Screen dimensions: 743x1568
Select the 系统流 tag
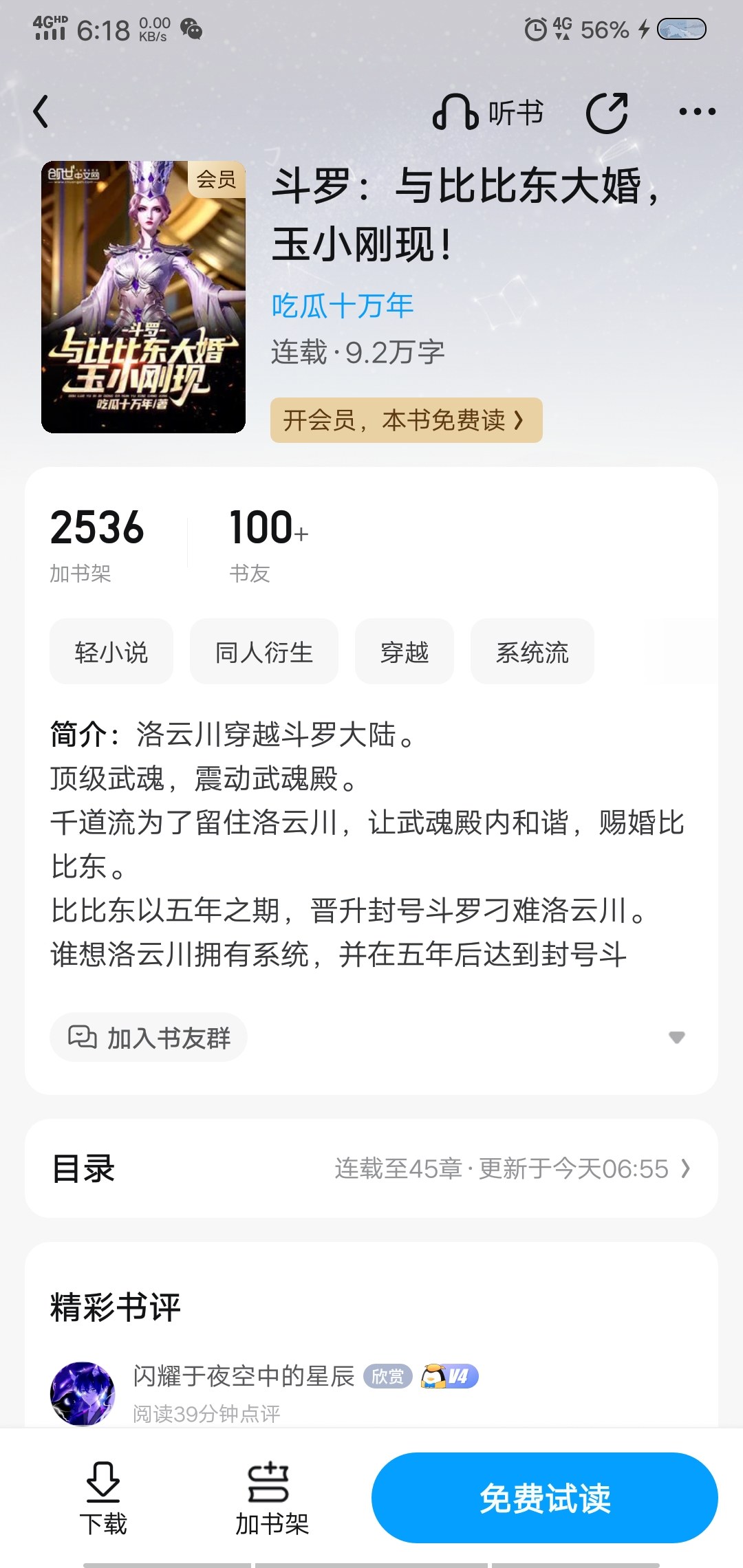pyautogui.click(x=532, y=652)
